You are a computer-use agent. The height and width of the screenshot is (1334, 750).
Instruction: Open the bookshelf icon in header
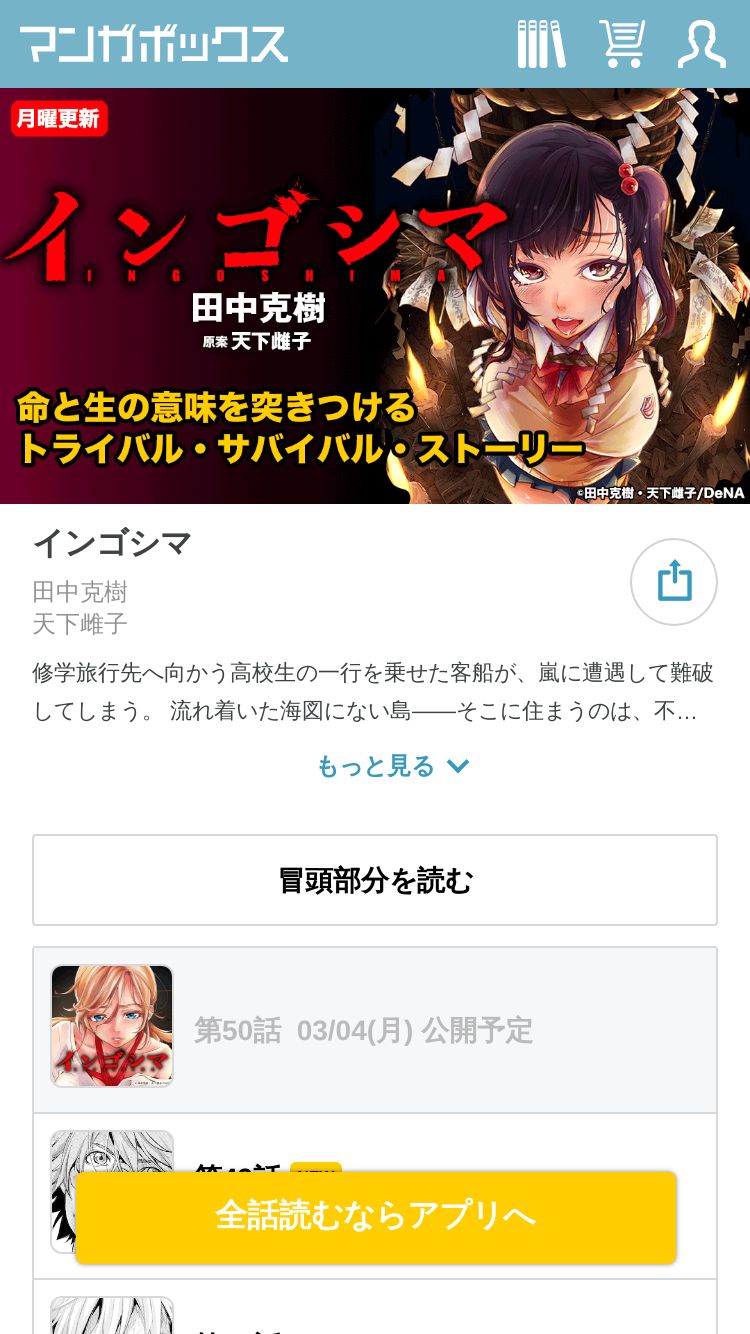click(541, 44)
